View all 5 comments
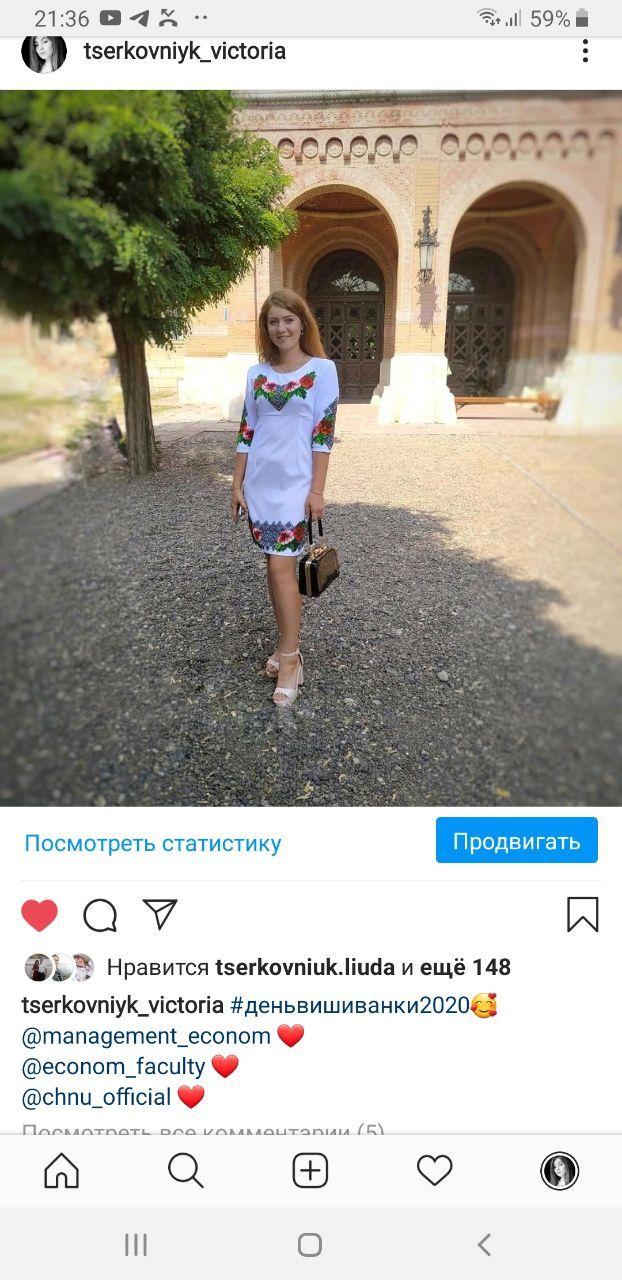 tap(203, 1132)
